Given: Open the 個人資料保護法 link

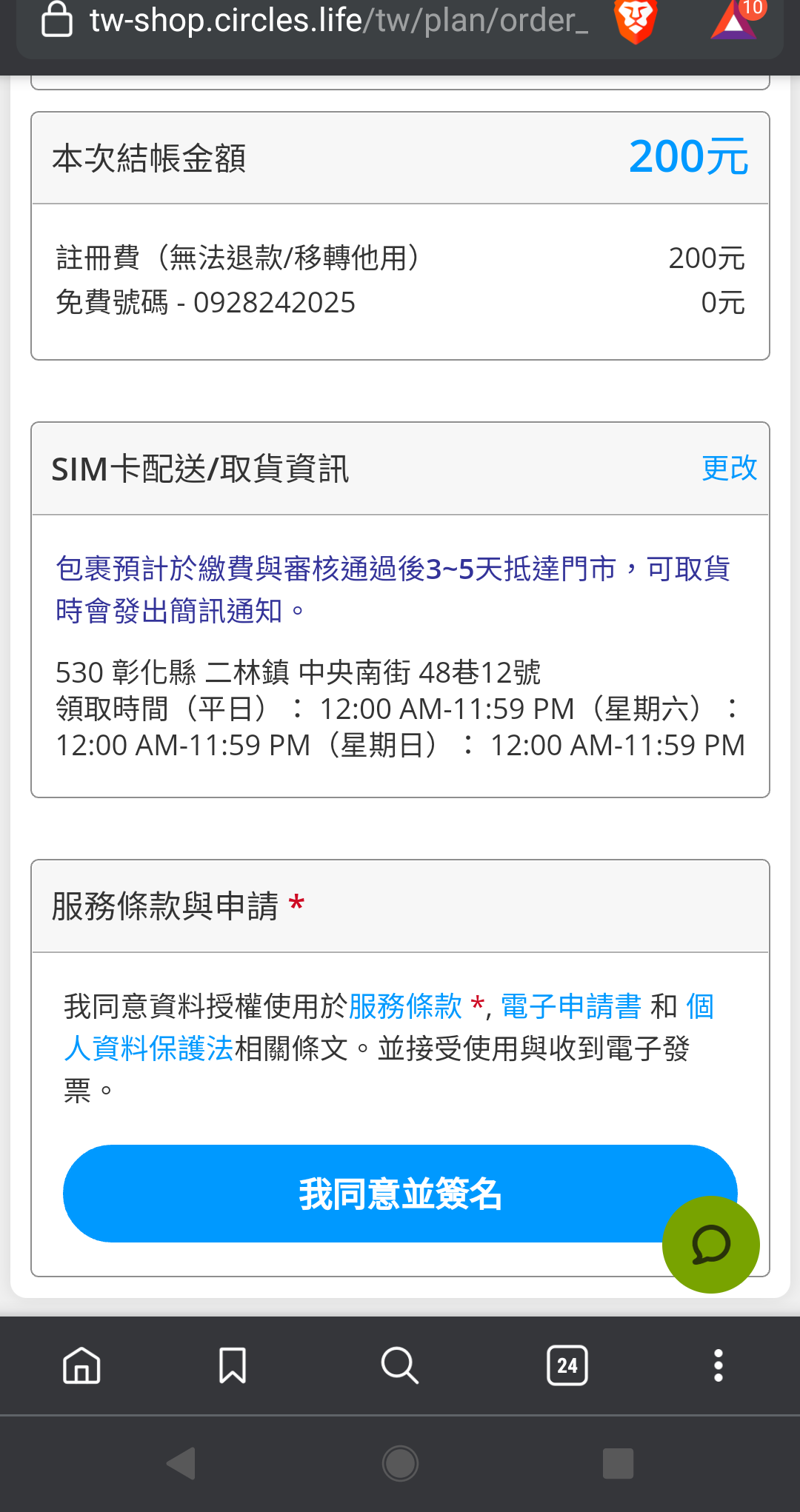Looking at the screenshot, I should pyautogui.click(x=148, y=1048).
